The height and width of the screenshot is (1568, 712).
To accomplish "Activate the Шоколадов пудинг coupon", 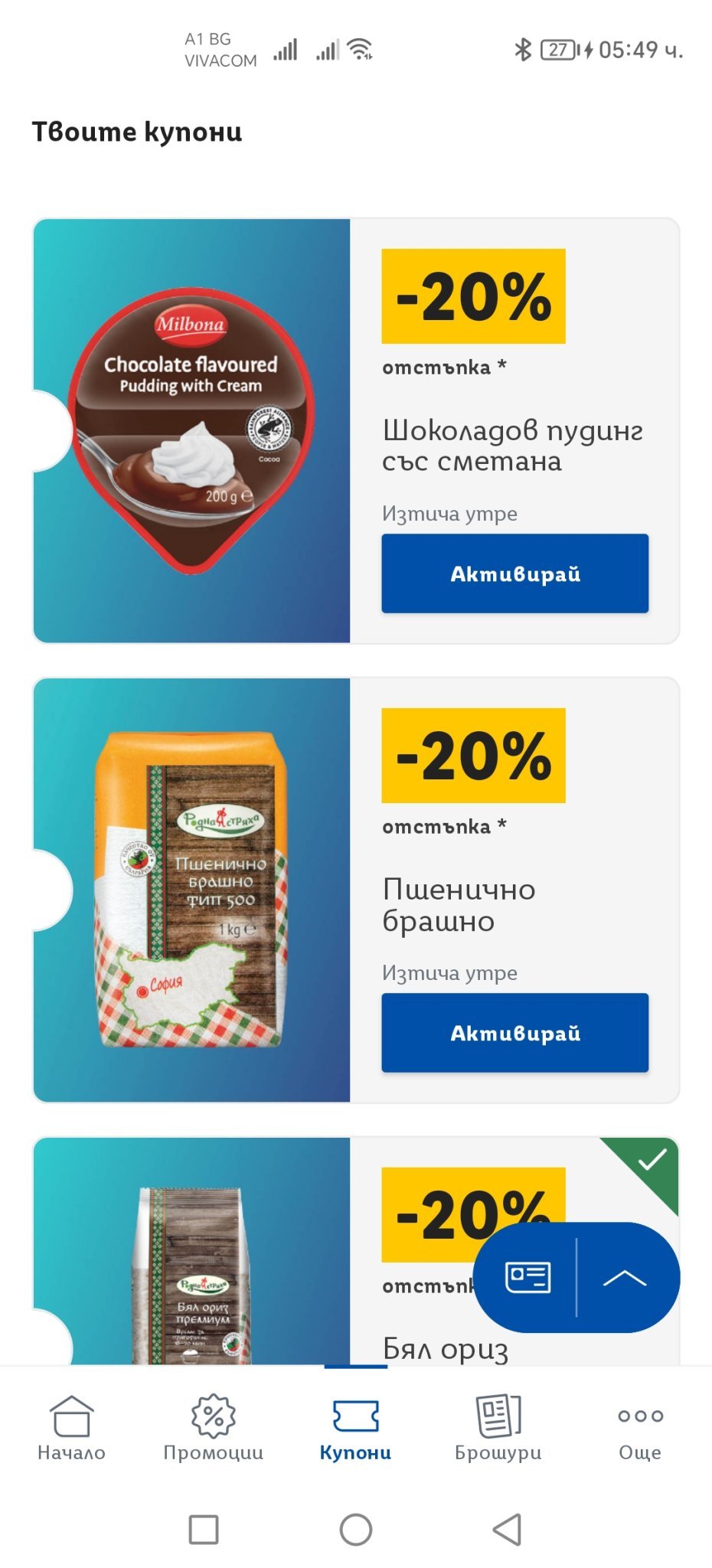I will pyautogui.click(x=514, y=573).
